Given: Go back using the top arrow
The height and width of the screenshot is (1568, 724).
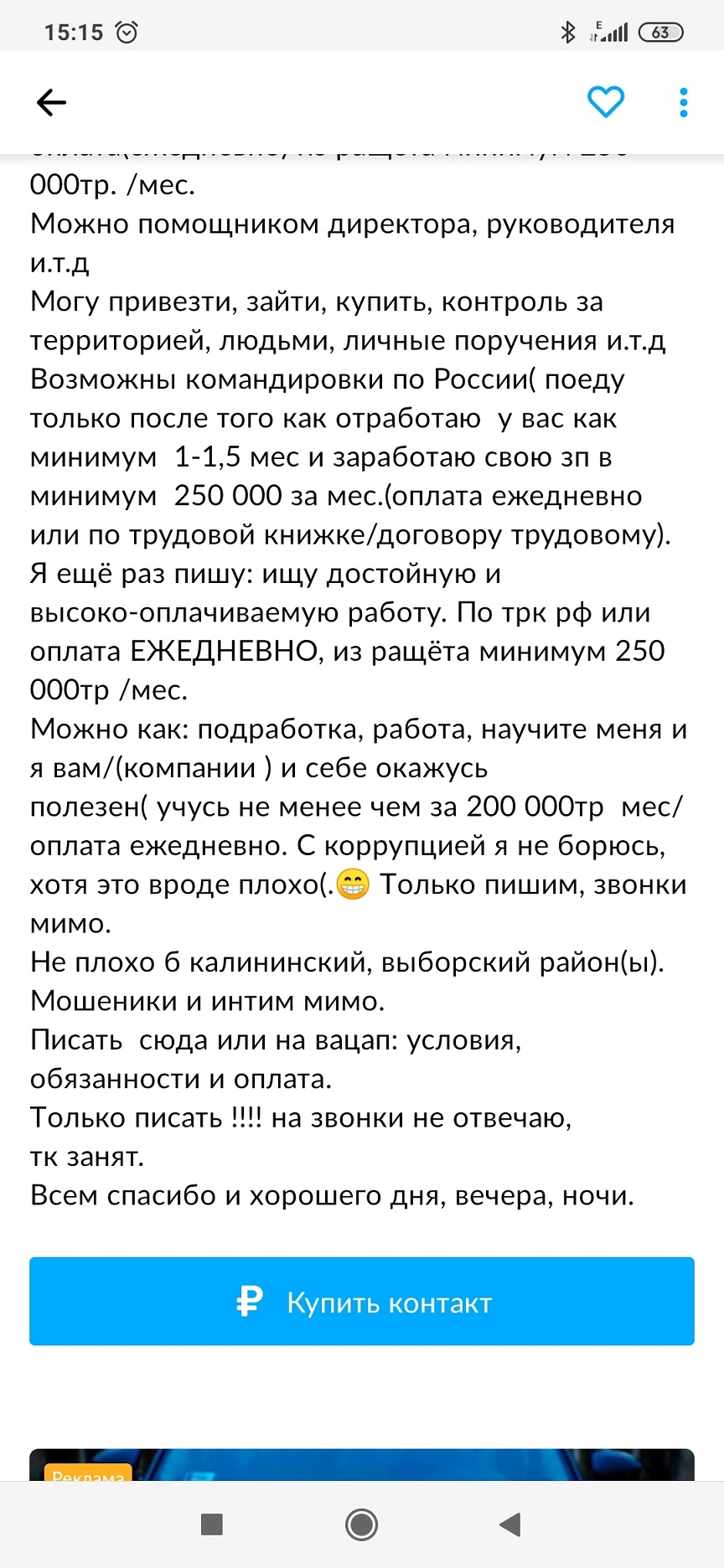Looking at the screenshot, I should (51, 103).
